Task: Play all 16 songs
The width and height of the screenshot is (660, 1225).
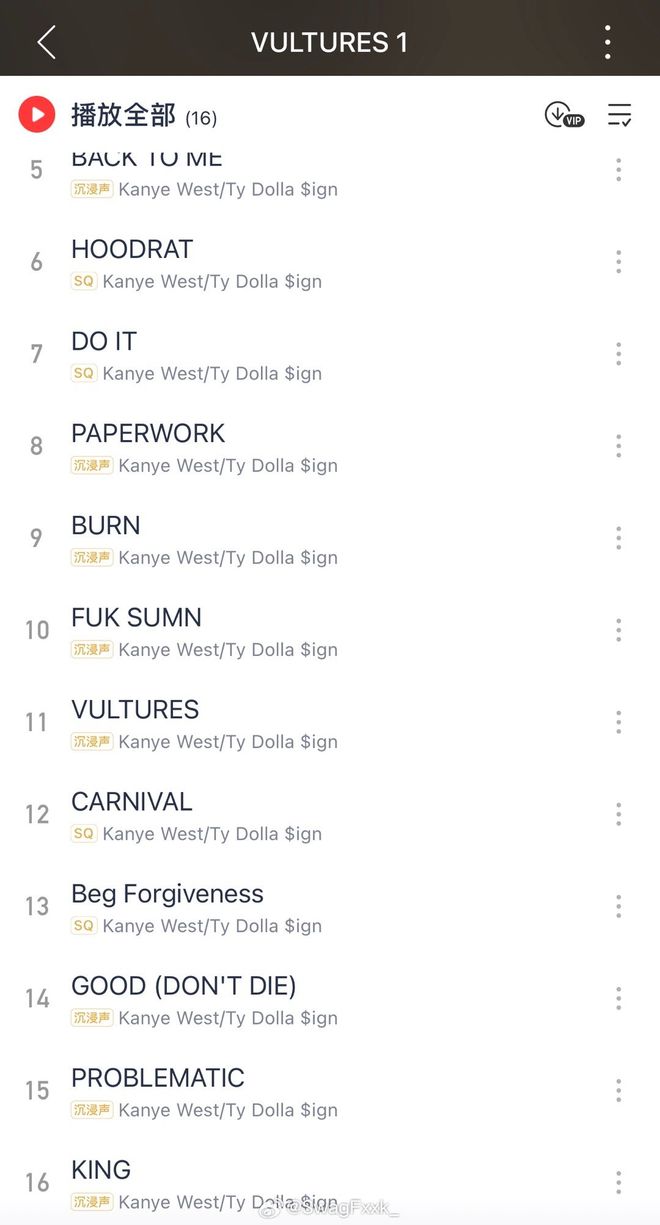Action: (x=118, y=116)
